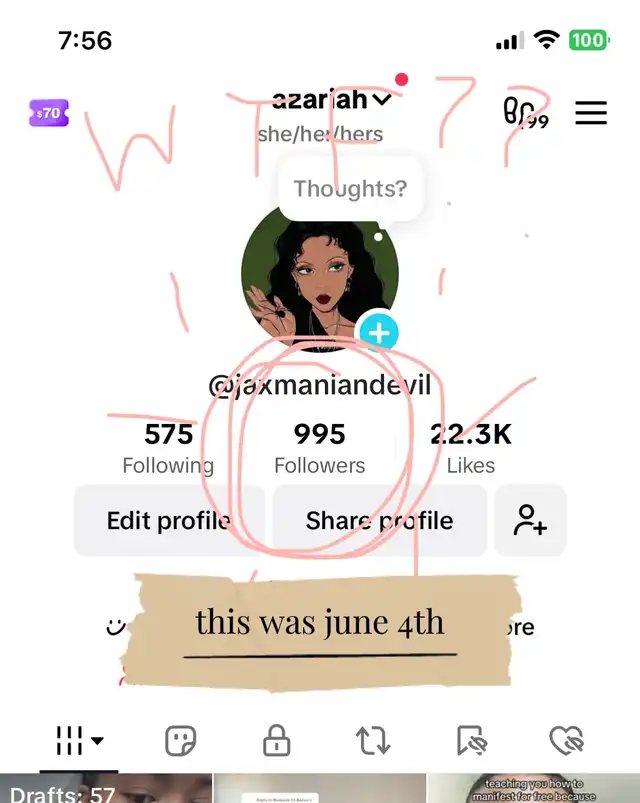Switch to the private videos lock tab
640x803 pixels.
tap(276, 741)
